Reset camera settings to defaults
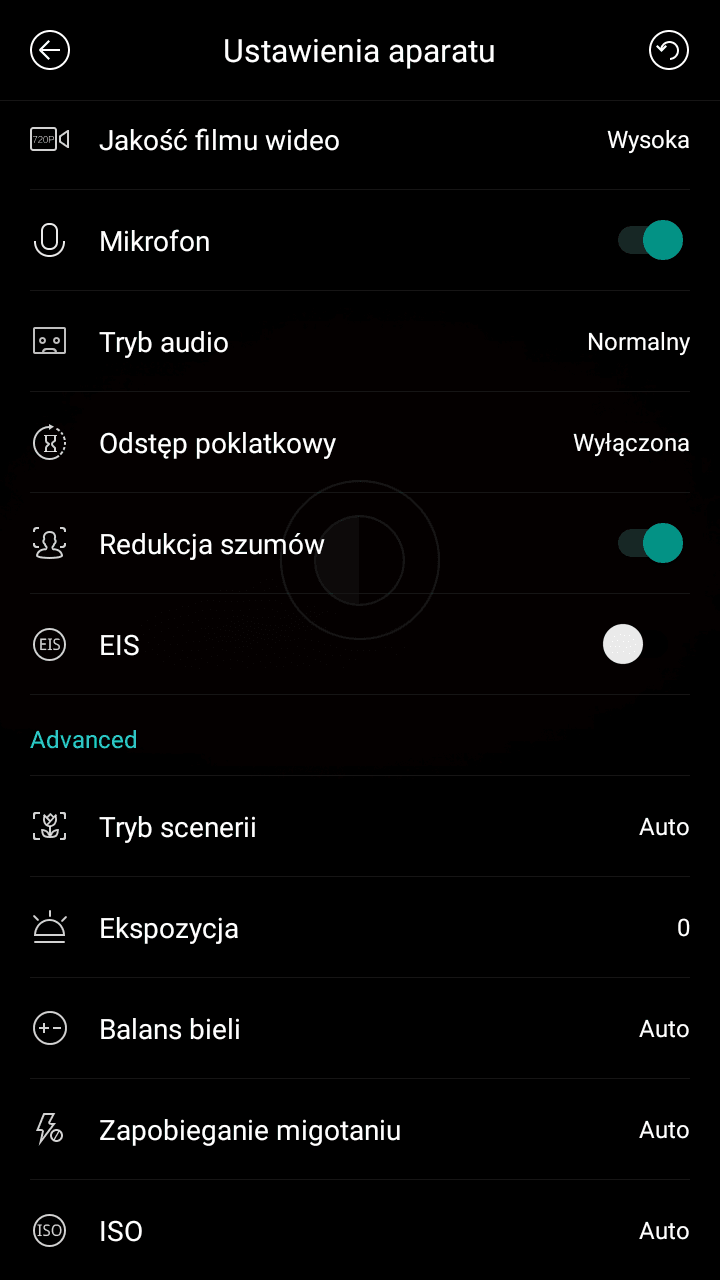The width and height of the screenshot is (720, 1280). tap(669, 50)
